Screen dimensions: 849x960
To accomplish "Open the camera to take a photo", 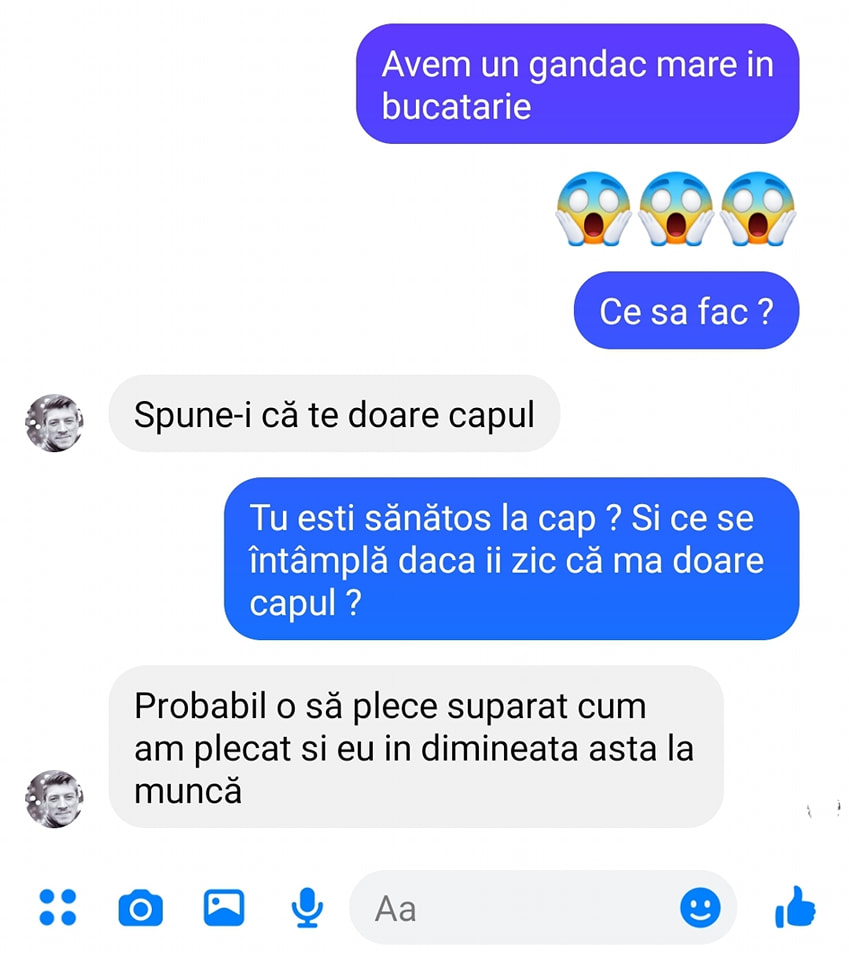I will pyautogui.click(x=140, y=908).
